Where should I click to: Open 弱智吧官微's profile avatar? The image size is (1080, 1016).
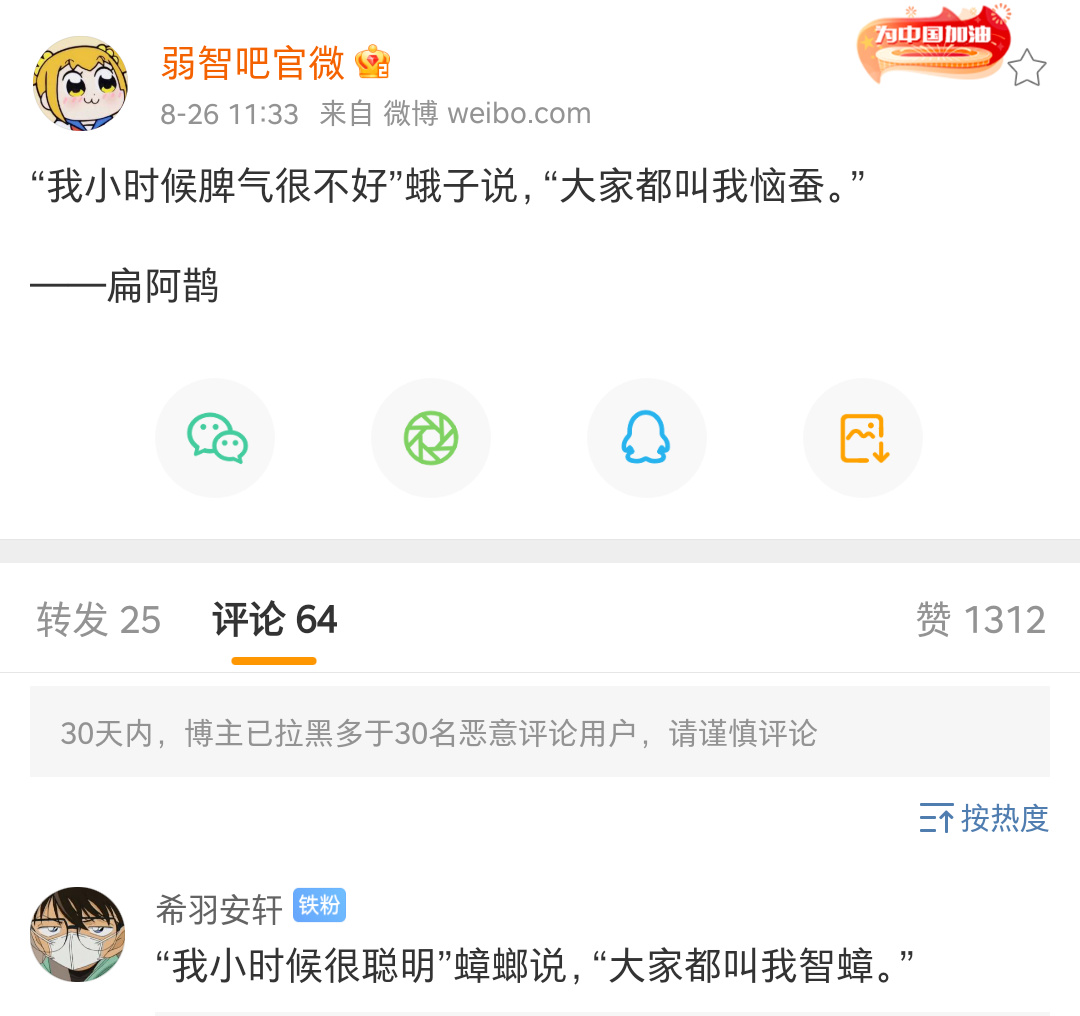click(81, 84)
